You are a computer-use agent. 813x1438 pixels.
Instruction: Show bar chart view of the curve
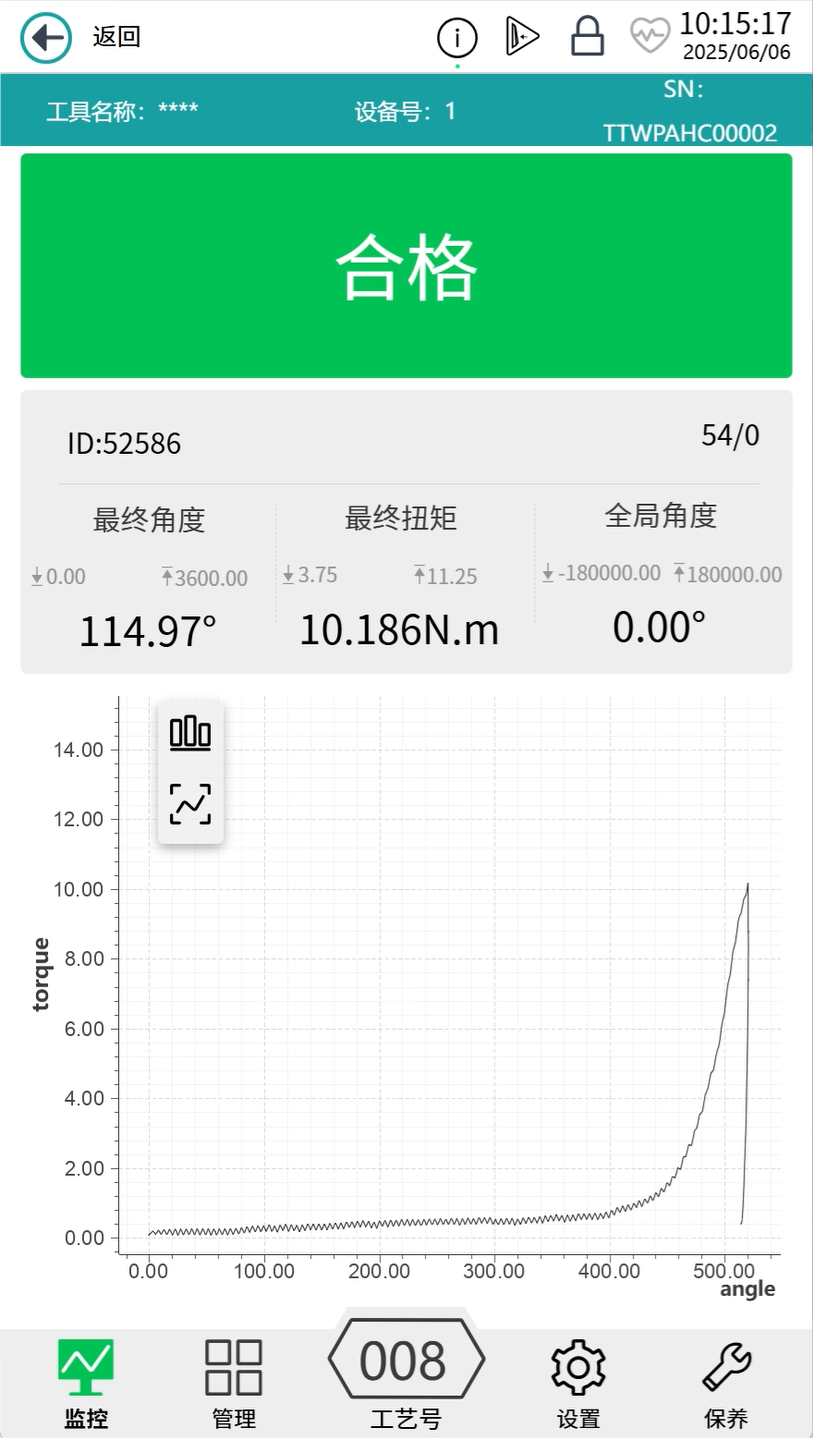click(190, 733)
